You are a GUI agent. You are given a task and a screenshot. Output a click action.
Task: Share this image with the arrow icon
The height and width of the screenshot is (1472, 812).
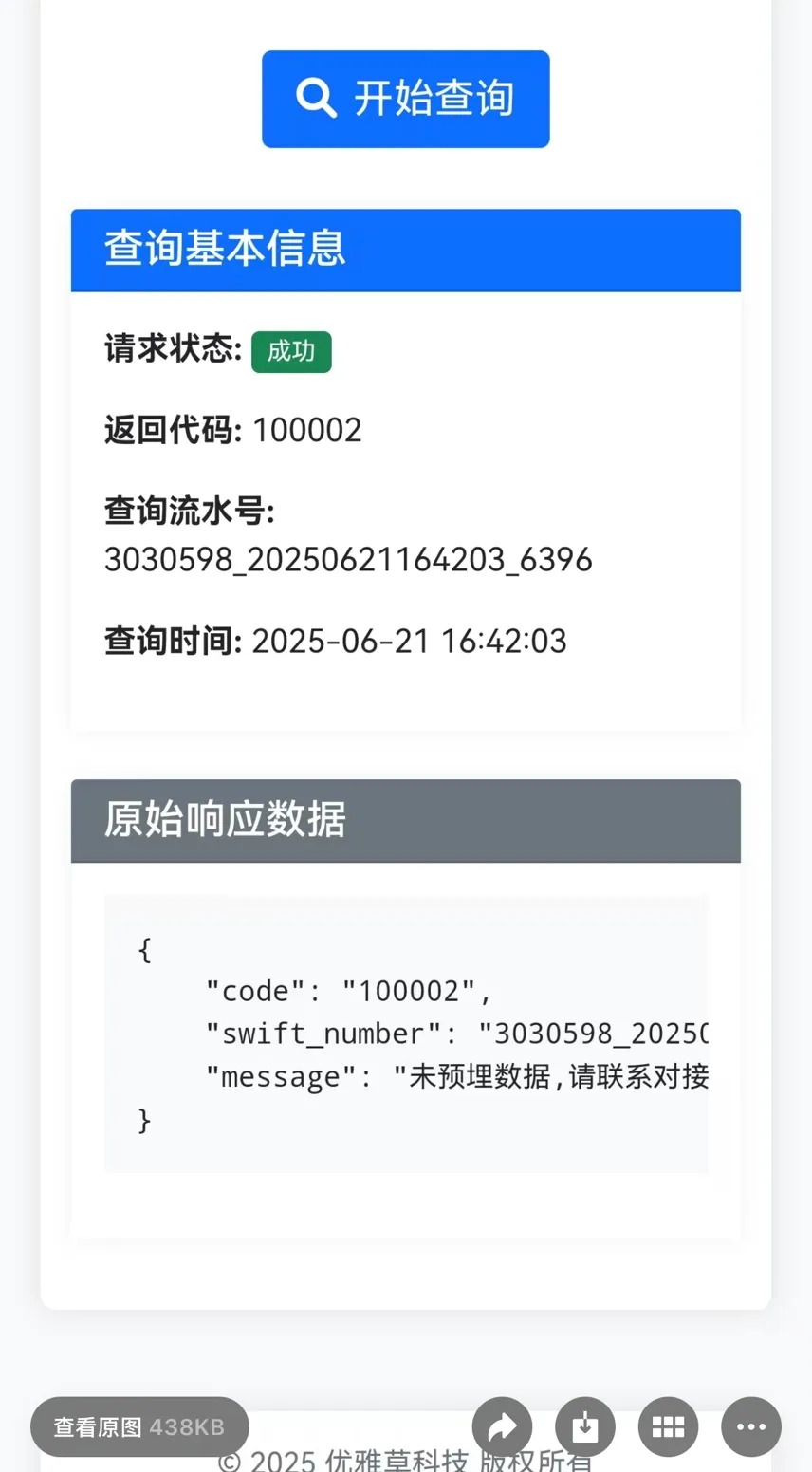tap(502, 1426)
